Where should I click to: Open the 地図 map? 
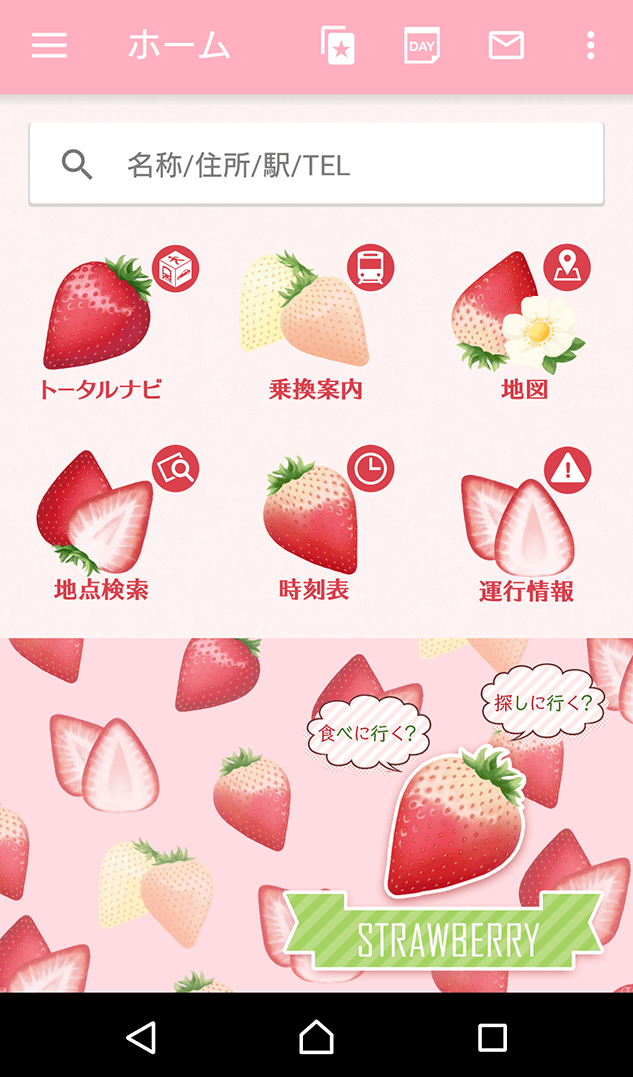pyautogui.click(x=524, y=322)
